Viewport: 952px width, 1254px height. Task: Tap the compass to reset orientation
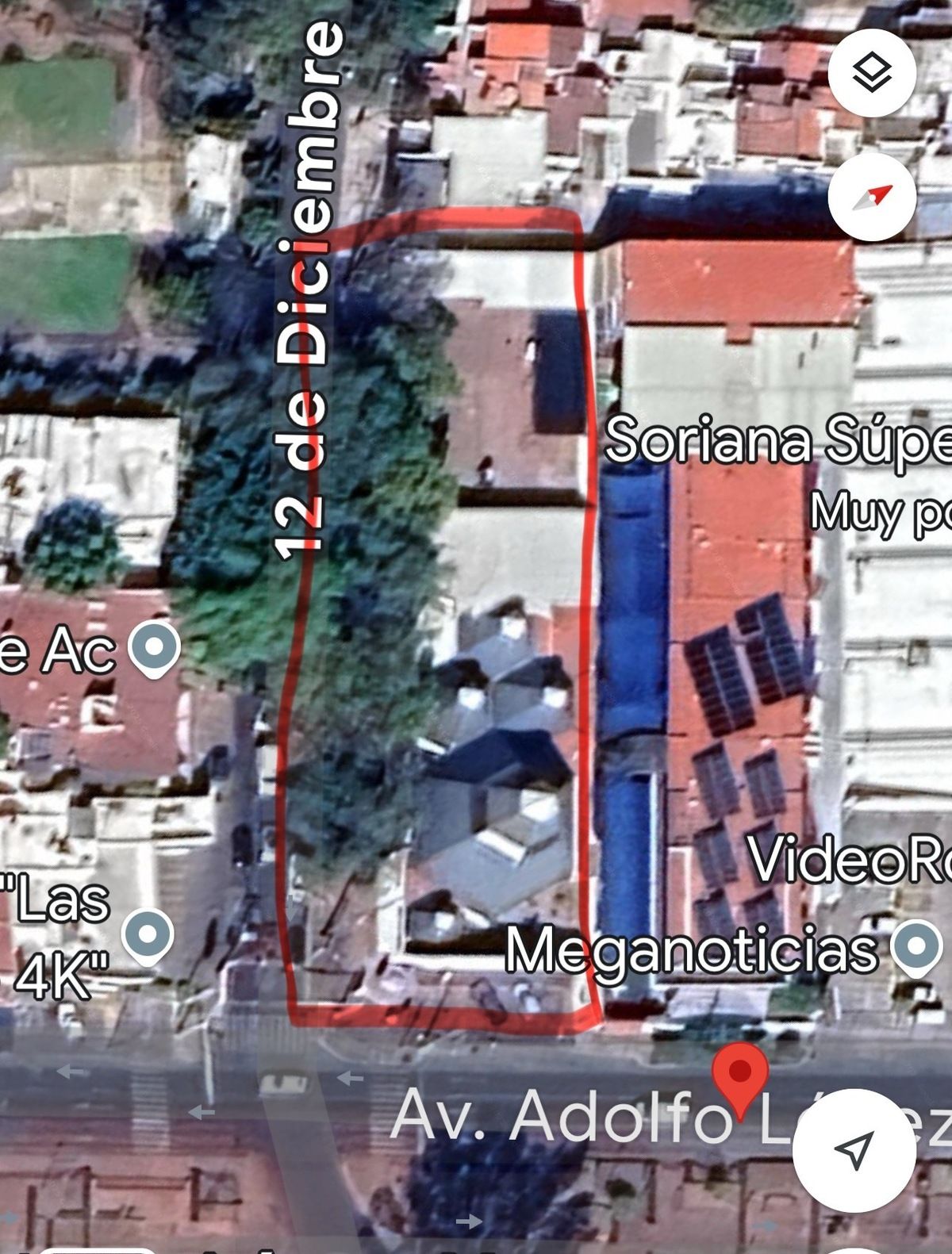(x=872, y=197)
